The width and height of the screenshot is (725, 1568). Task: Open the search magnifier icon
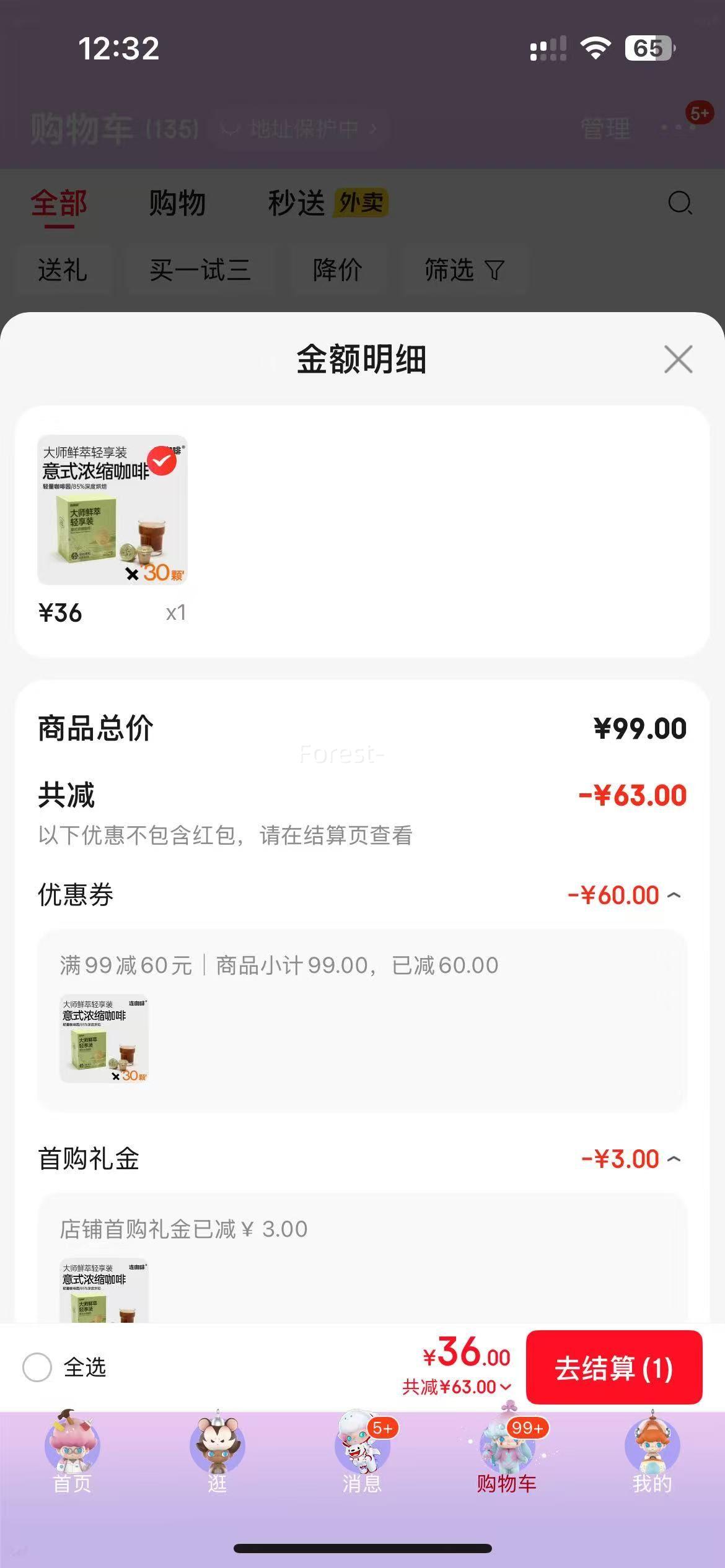tap(679, 203)
